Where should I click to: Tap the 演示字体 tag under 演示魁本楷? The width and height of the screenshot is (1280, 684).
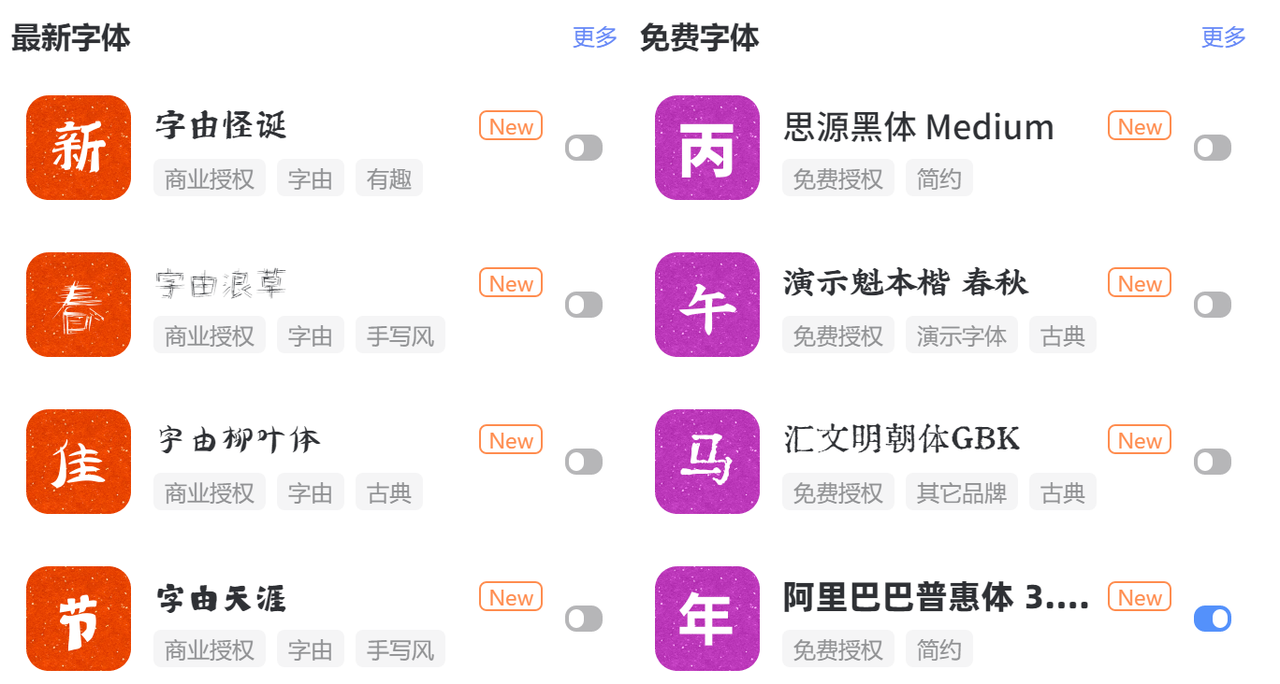(961, 336)
